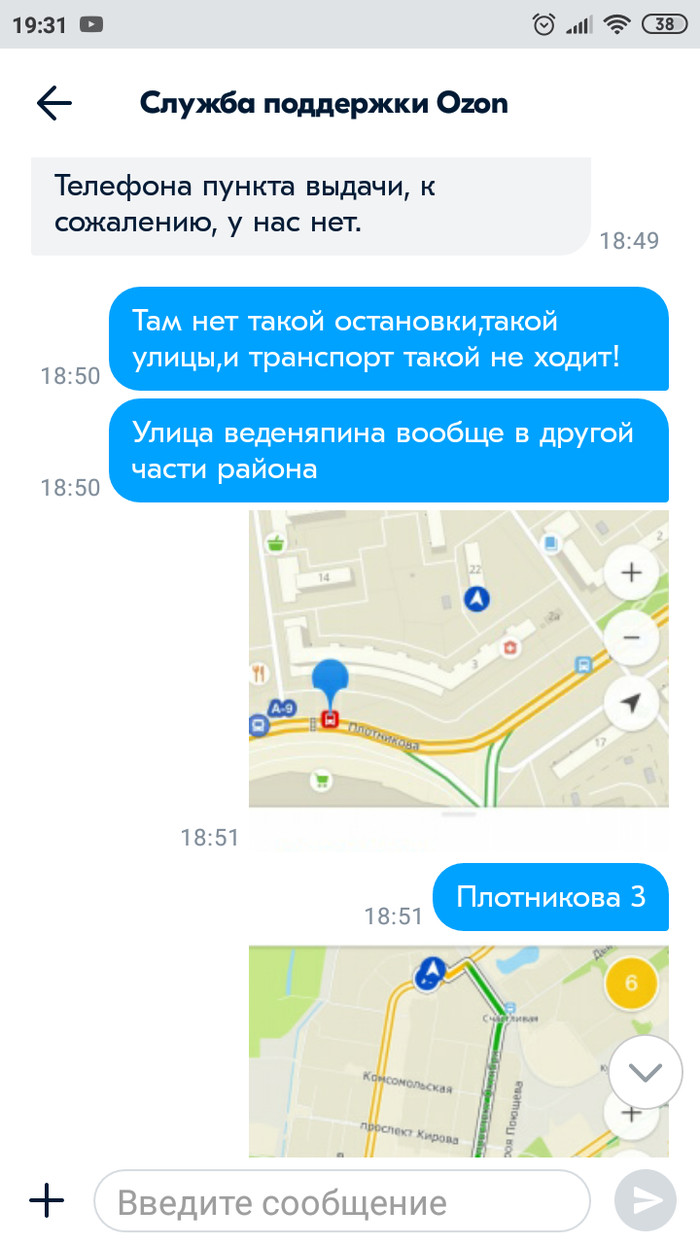Tap the message input field
Screen dimensions: 700x1244
coord(342,1201)
